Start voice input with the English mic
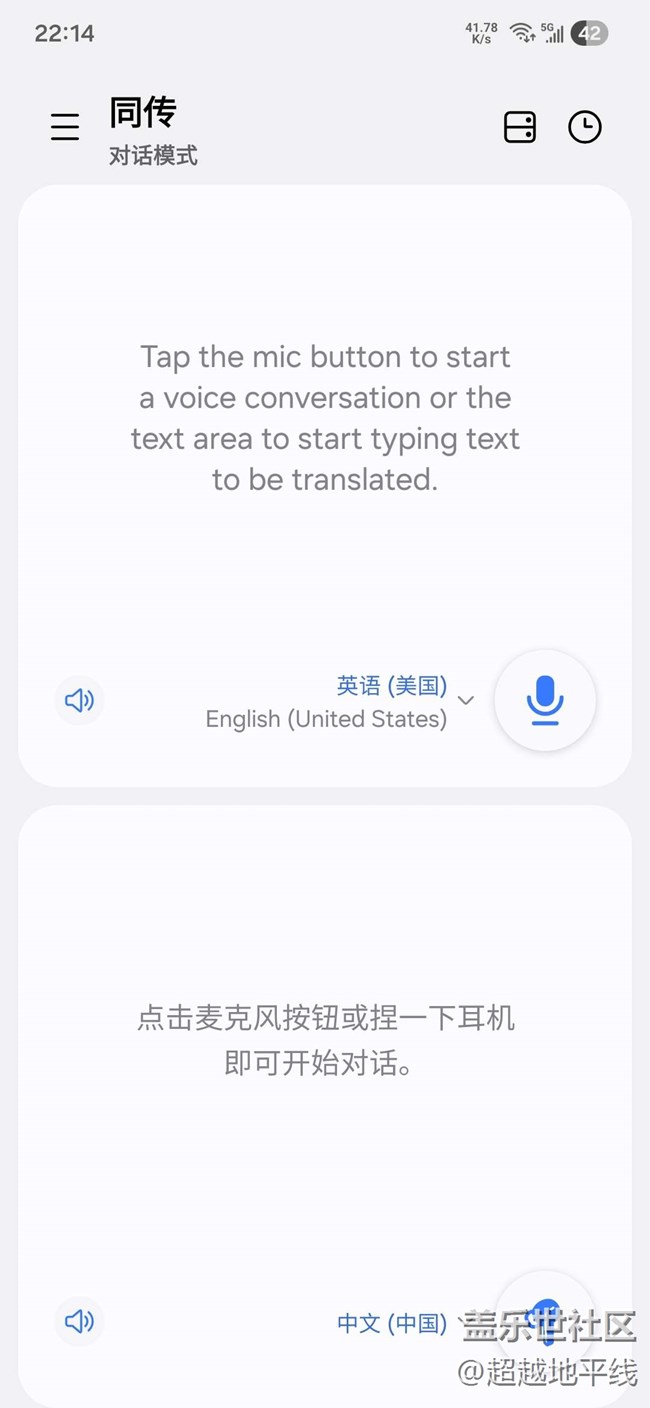650x1408 pixels. pyautogui.click(x=545, y=700)
